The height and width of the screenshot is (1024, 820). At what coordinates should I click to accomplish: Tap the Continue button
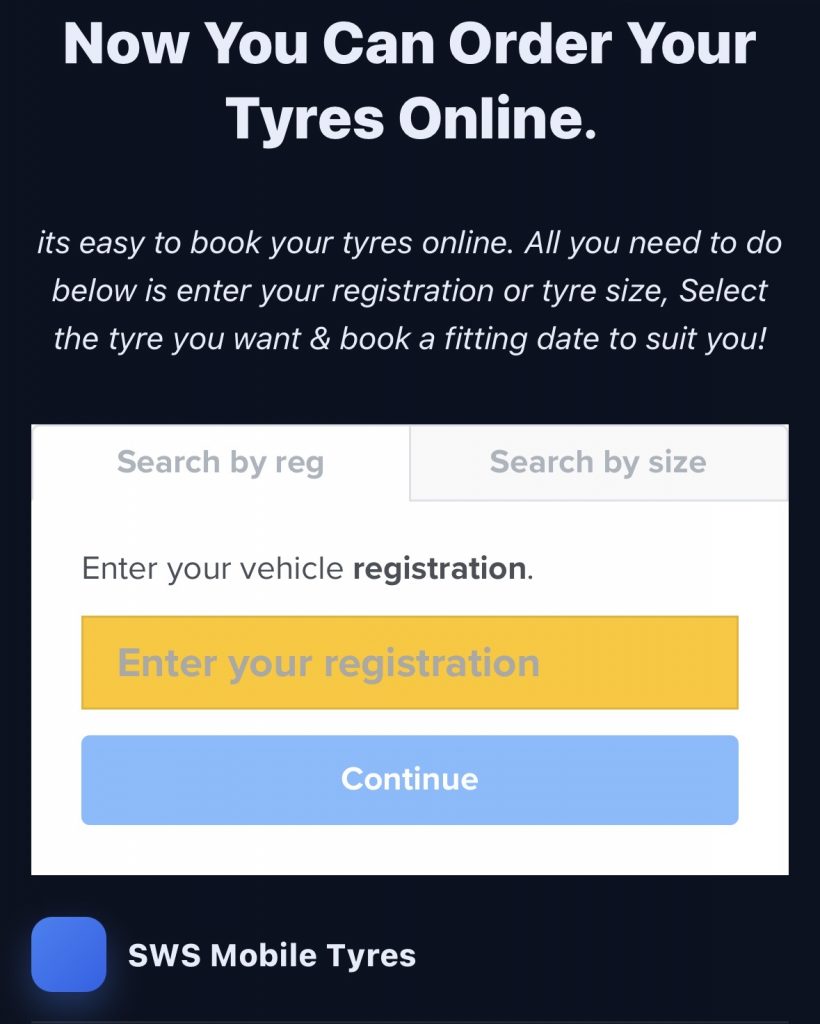(x=409, y=780)
